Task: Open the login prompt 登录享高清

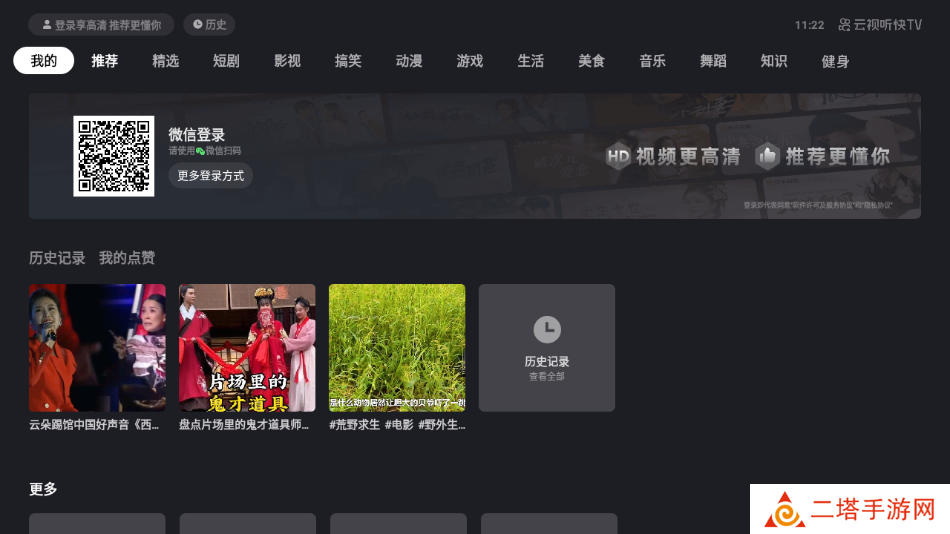Action: 100,25
